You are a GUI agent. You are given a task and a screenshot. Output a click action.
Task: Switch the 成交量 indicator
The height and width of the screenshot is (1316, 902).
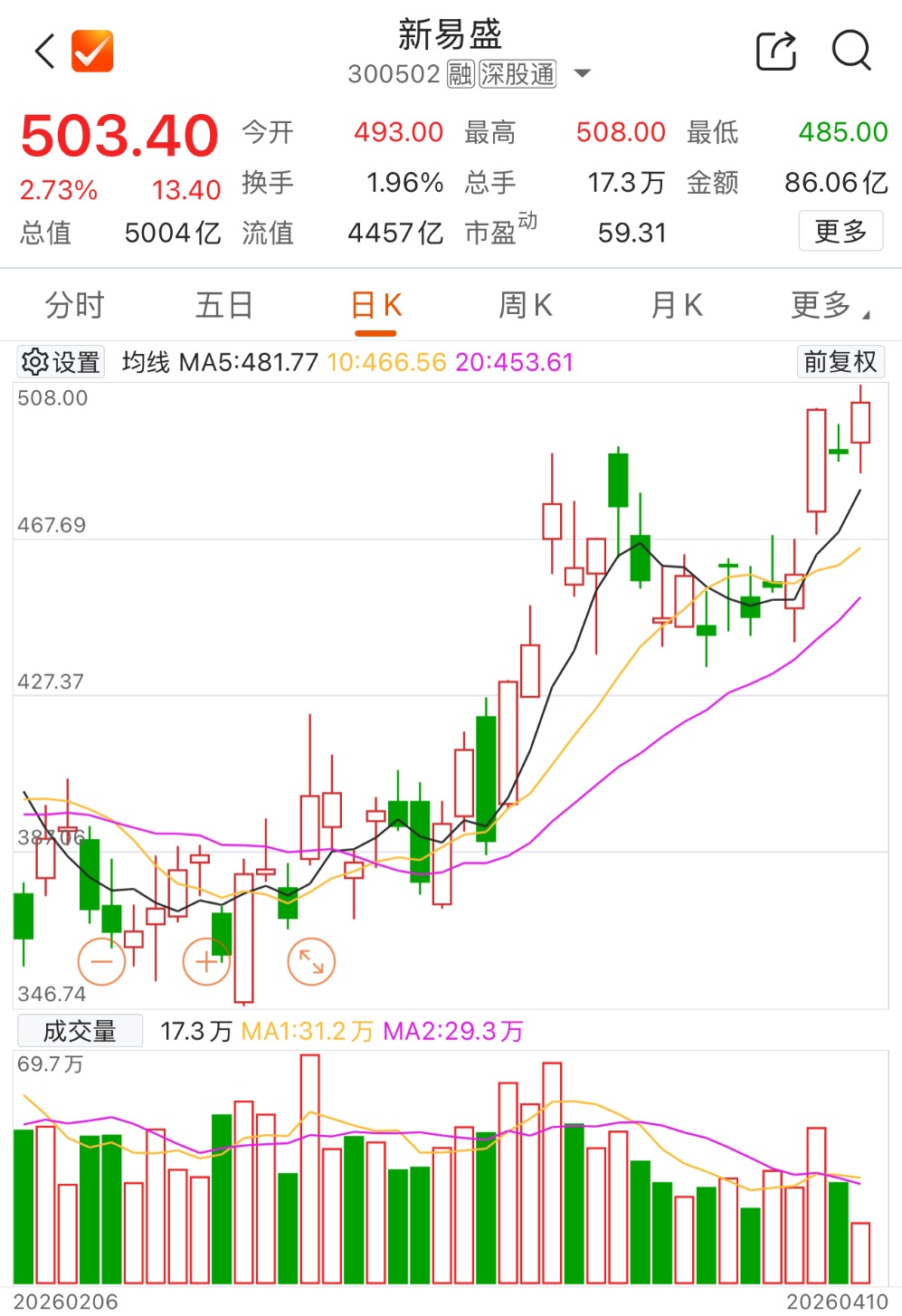click(x=80, y=1031)
